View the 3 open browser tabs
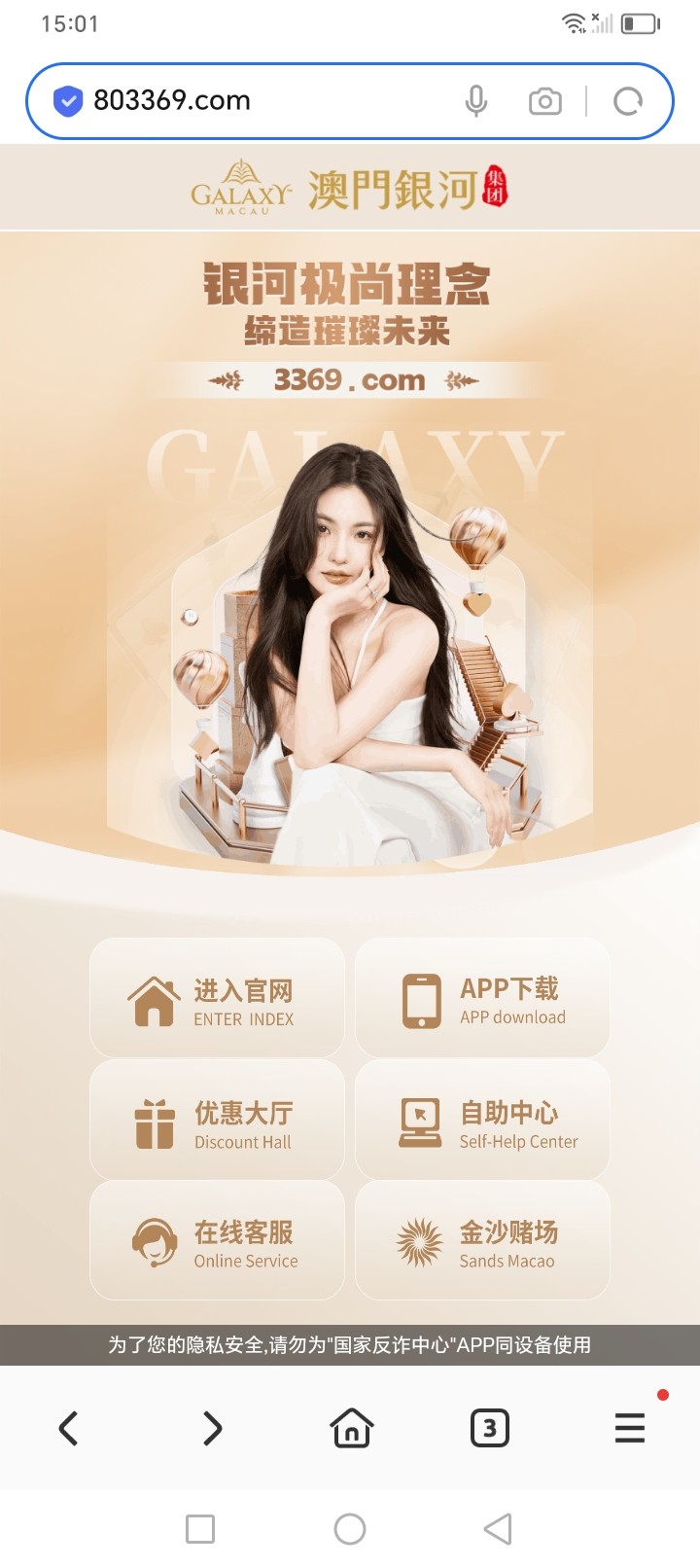 pyautogui.click(x=489, y=1428)
